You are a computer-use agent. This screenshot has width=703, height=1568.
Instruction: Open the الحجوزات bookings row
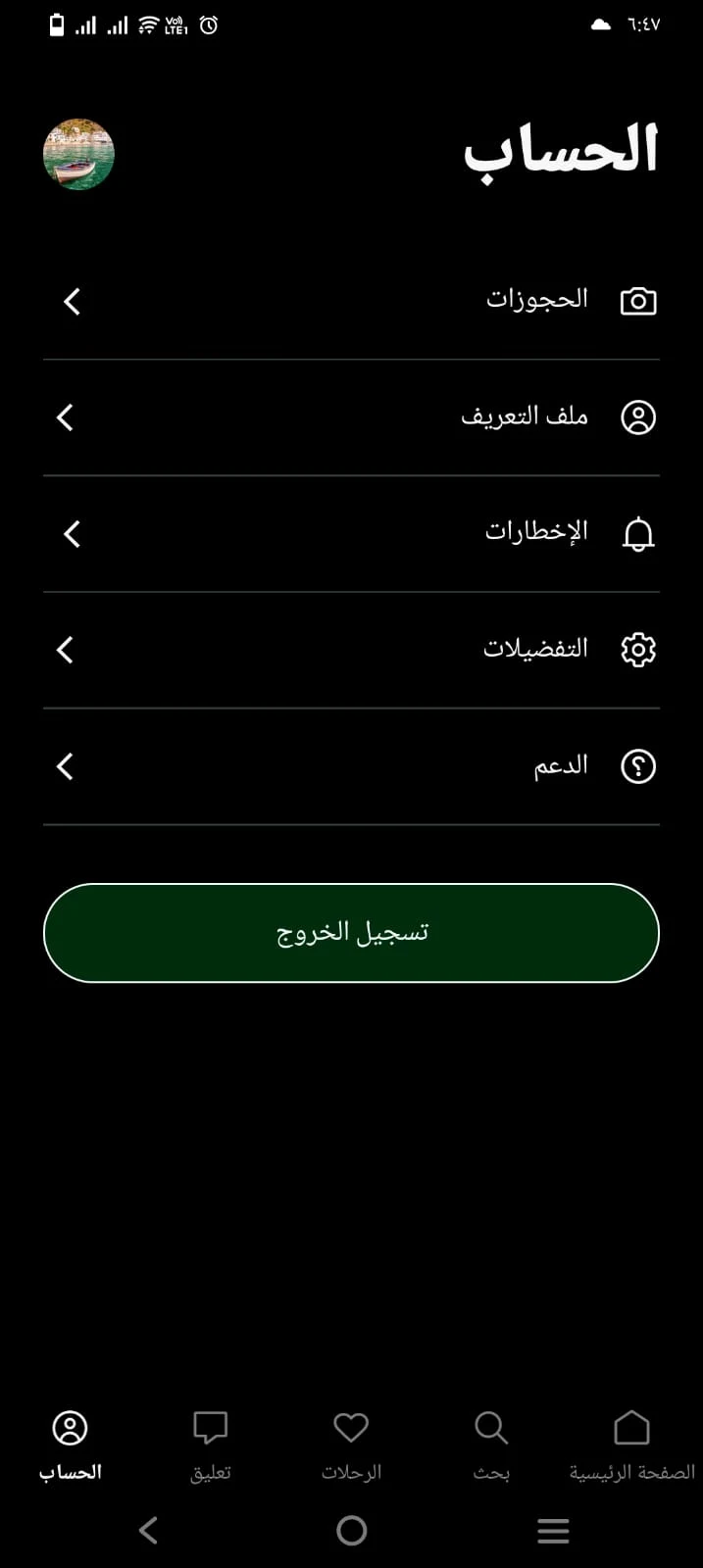[x=351, y=301]
